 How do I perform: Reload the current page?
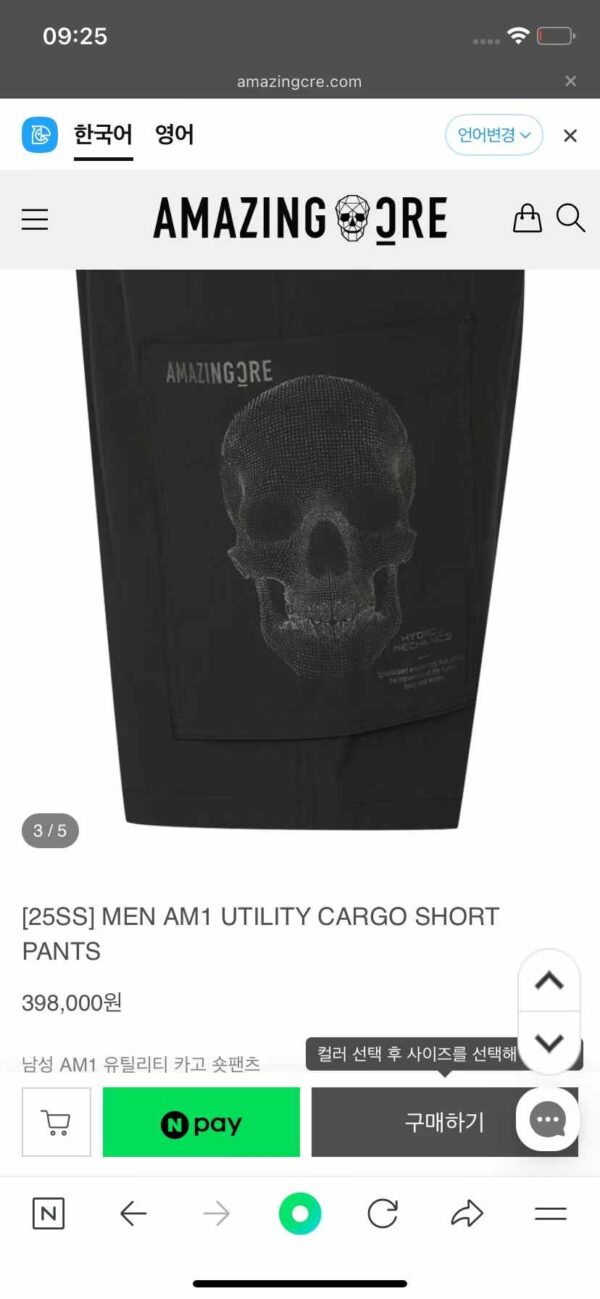pyautogui.click(x=383, y=1214)
